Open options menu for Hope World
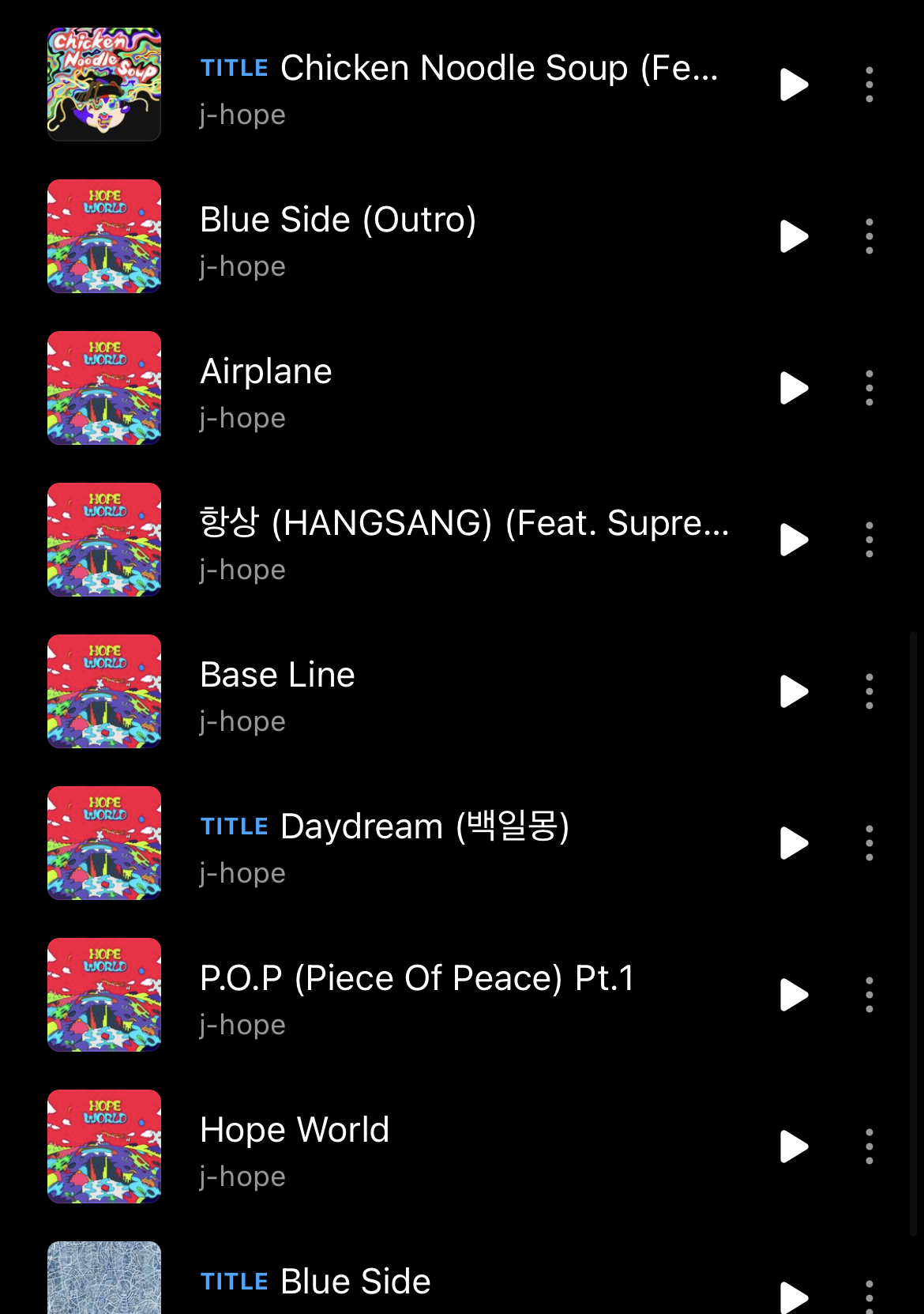924x1314 pixels. [869, 1146]
